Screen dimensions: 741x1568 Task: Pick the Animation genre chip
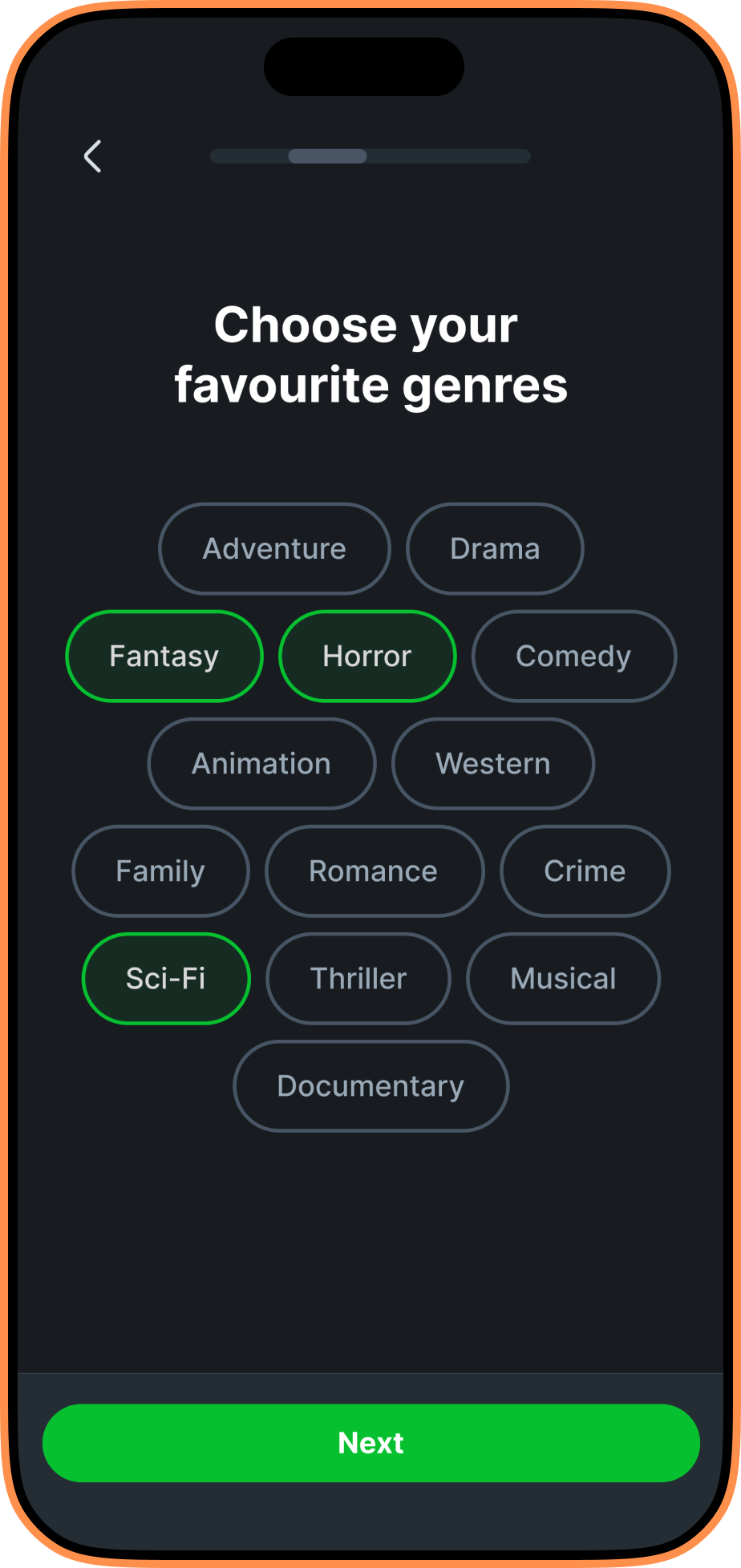pos(261,764)
